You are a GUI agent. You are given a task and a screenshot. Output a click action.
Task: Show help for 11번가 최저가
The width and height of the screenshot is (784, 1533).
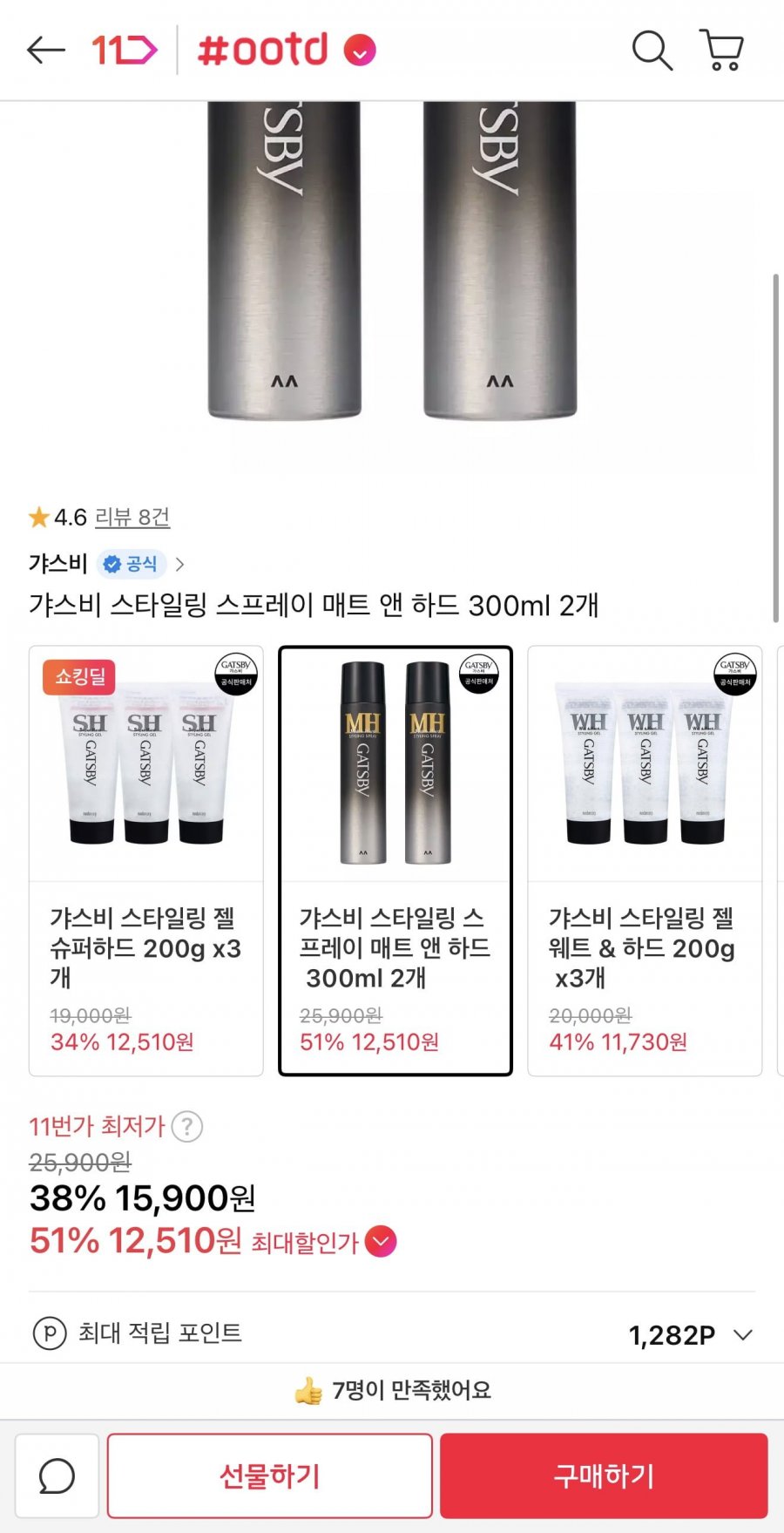click(x=187, y=1126)
